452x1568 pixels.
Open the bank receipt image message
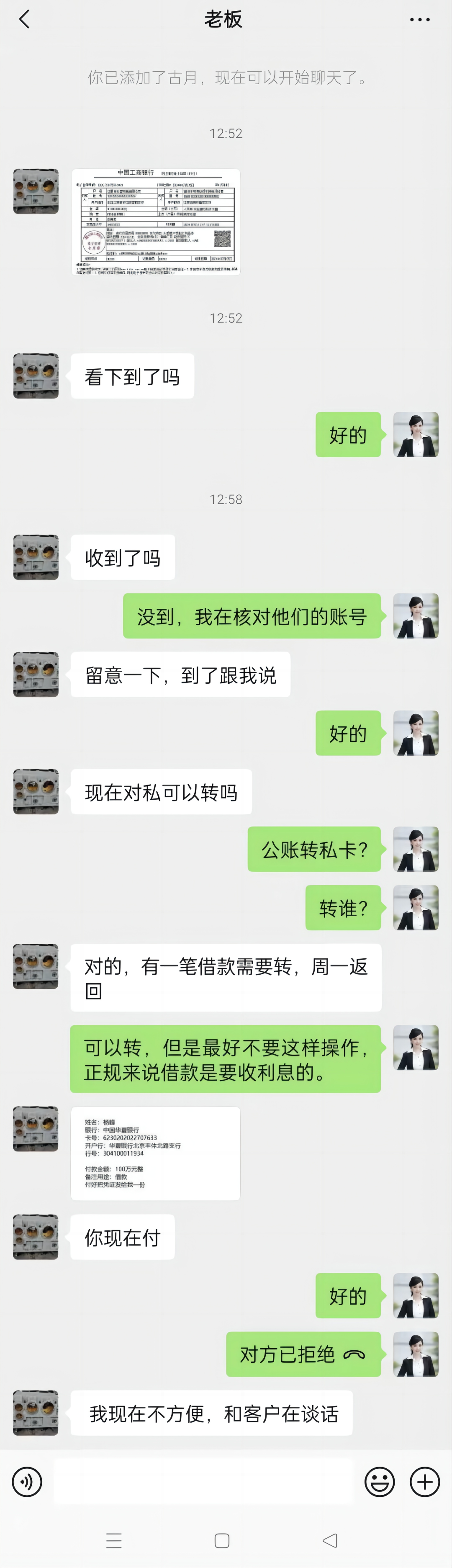tap(156, 222)
